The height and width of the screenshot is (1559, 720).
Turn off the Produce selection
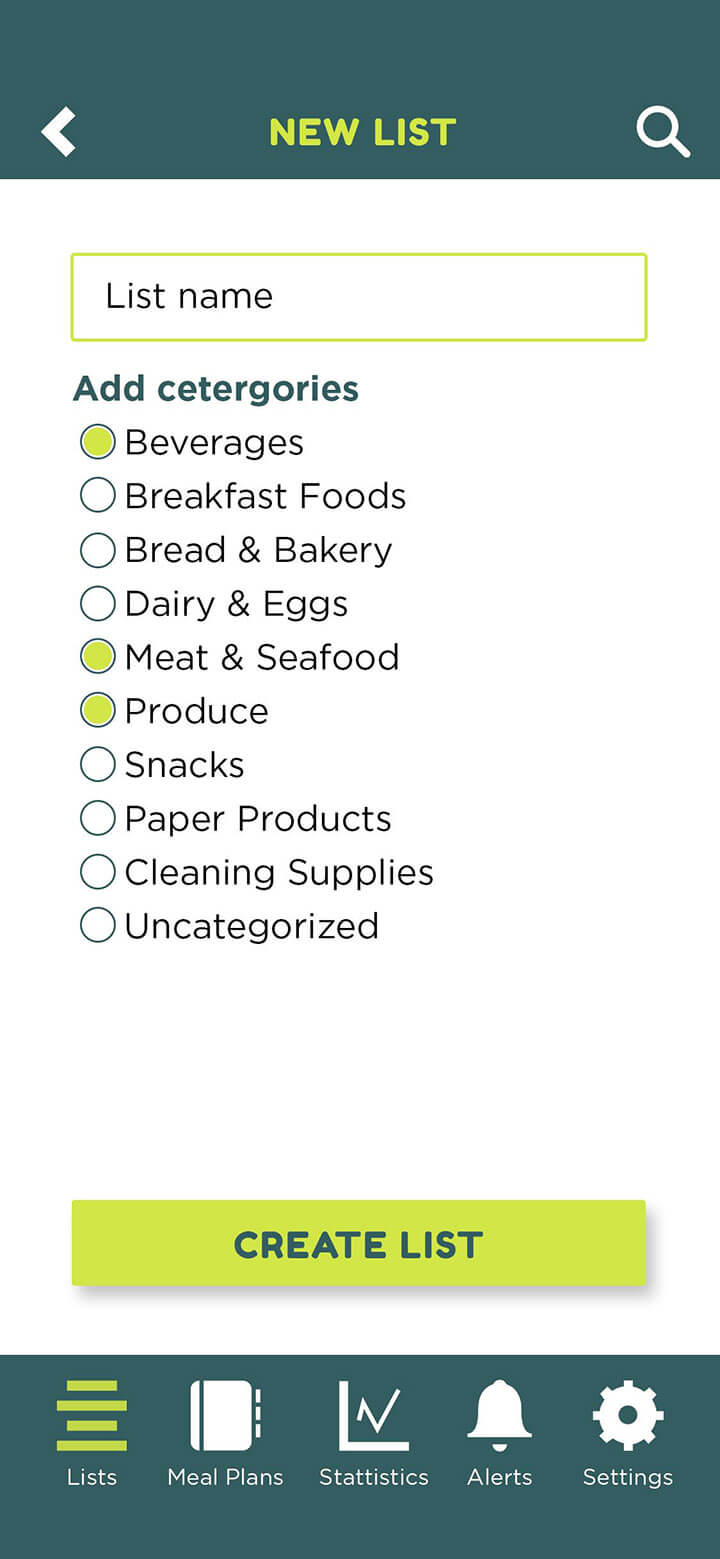(97, 710)
